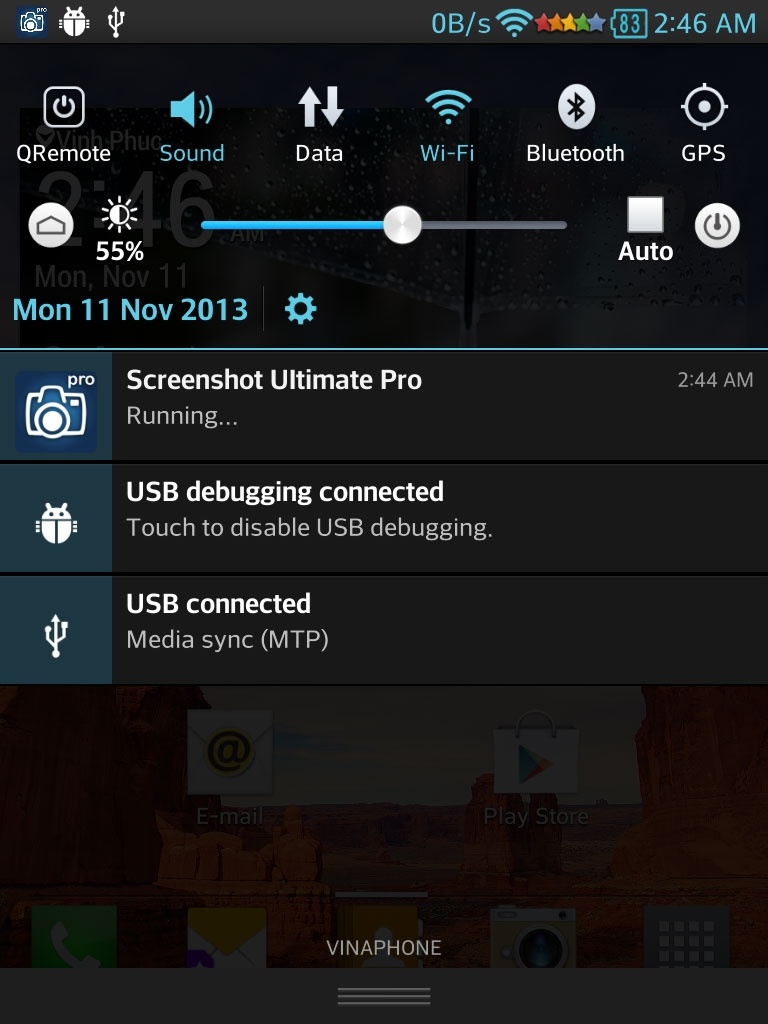This screenshot has height=1024, width=768.
Task: Set brightness on the slider
Action: (403, 225)
